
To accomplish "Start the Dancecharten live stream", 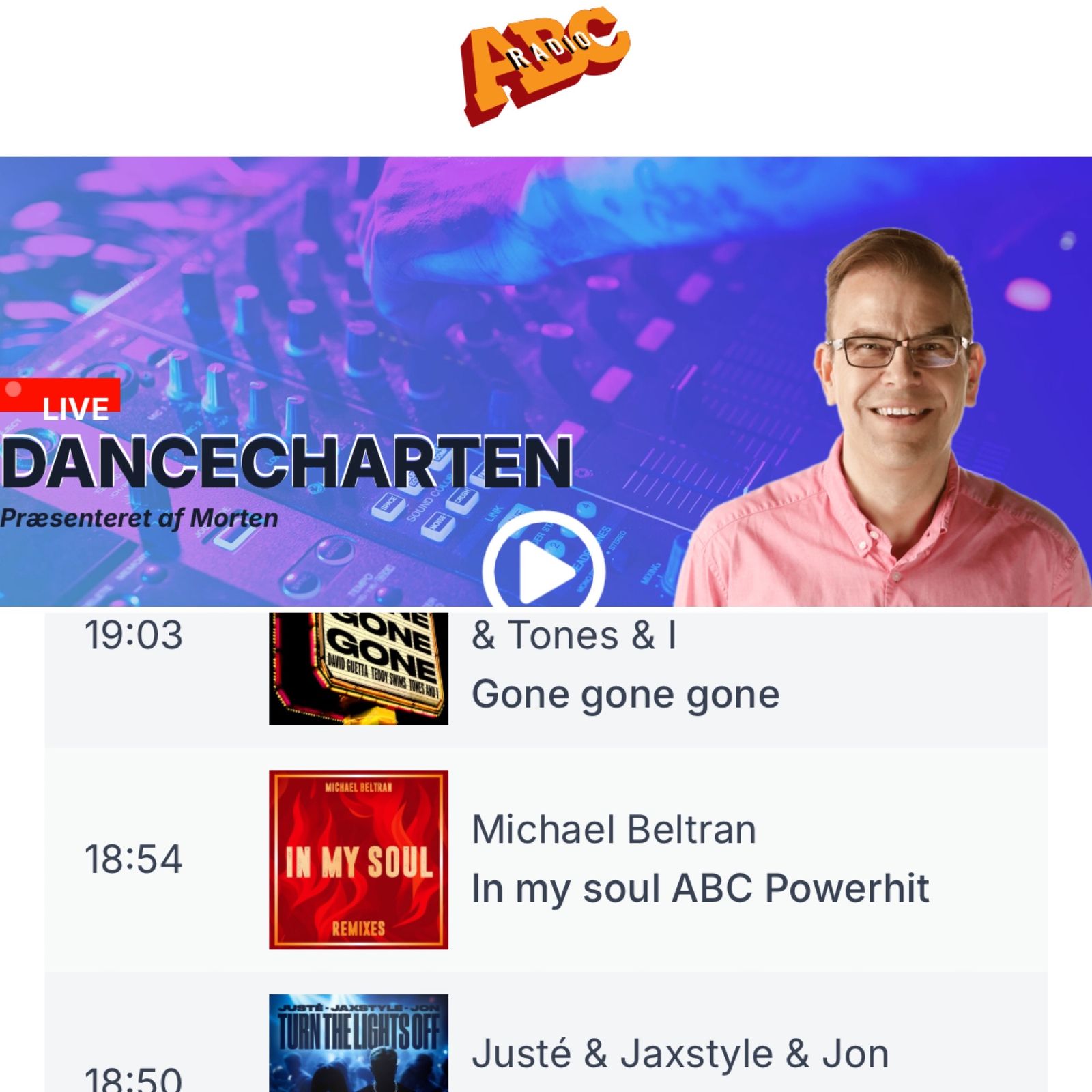I will point(544,569).
